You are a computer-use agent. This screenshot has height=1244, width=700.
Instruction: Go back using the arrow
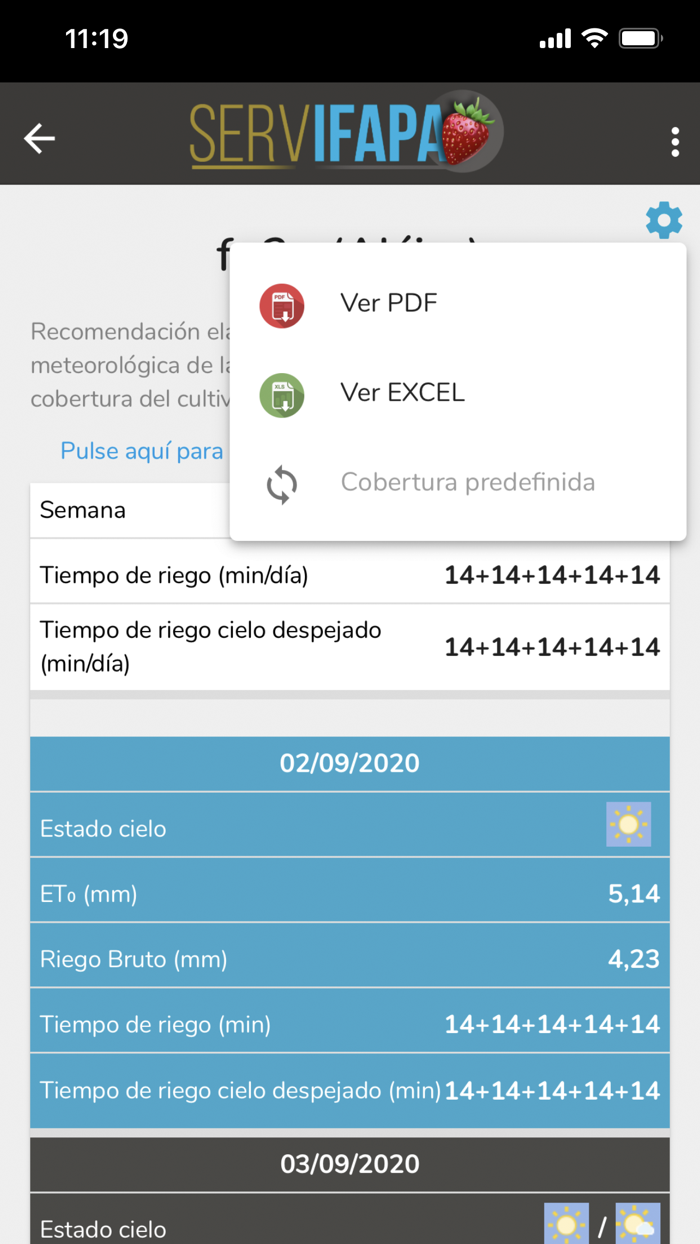tap(40, 138)
